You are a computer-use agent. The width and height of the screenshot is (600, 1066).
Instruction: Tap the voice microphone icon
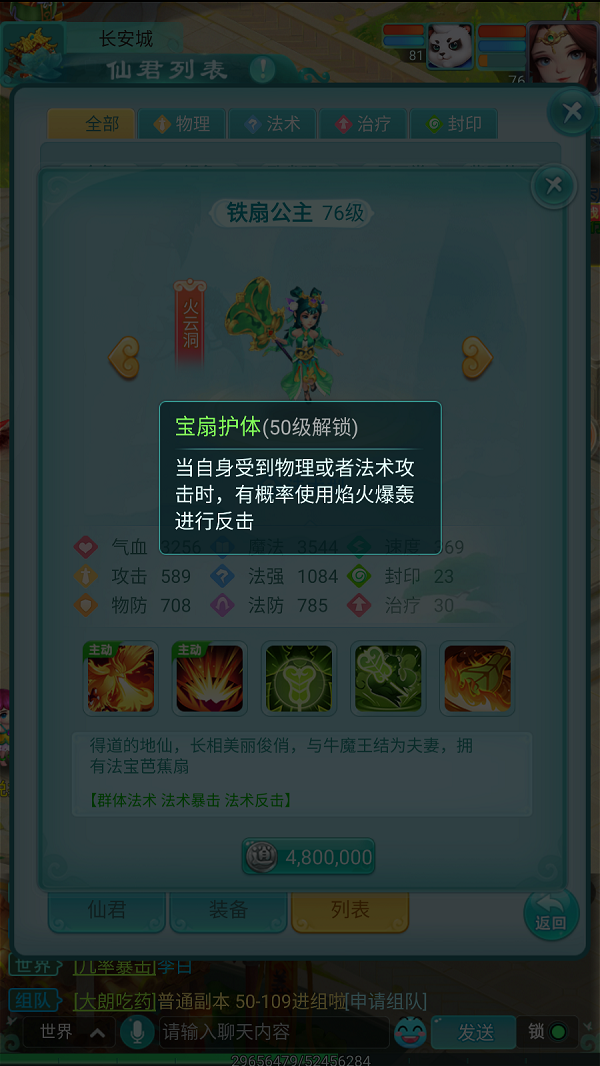pos(135,1031)
